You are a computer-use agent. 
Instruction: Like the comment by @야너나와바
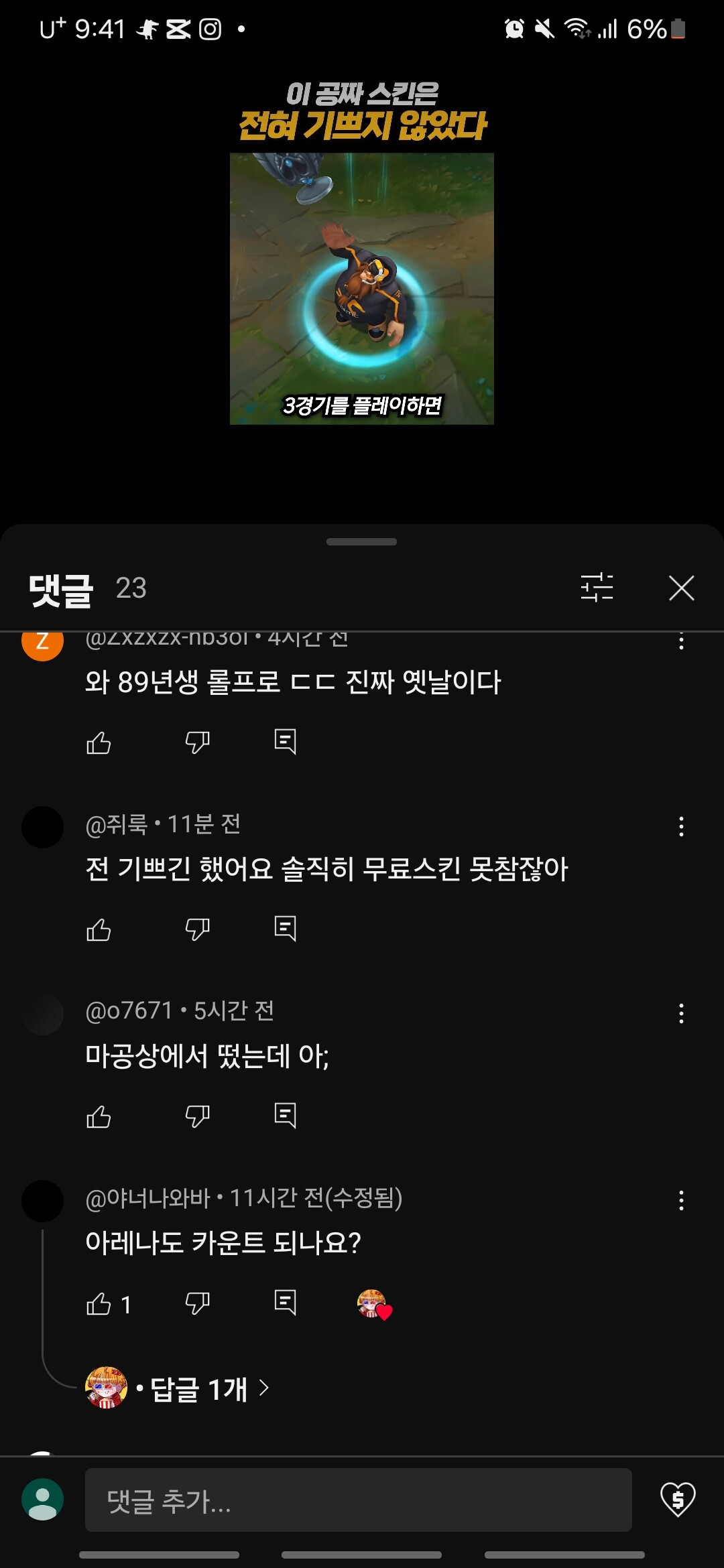[x=99, y=1303]
